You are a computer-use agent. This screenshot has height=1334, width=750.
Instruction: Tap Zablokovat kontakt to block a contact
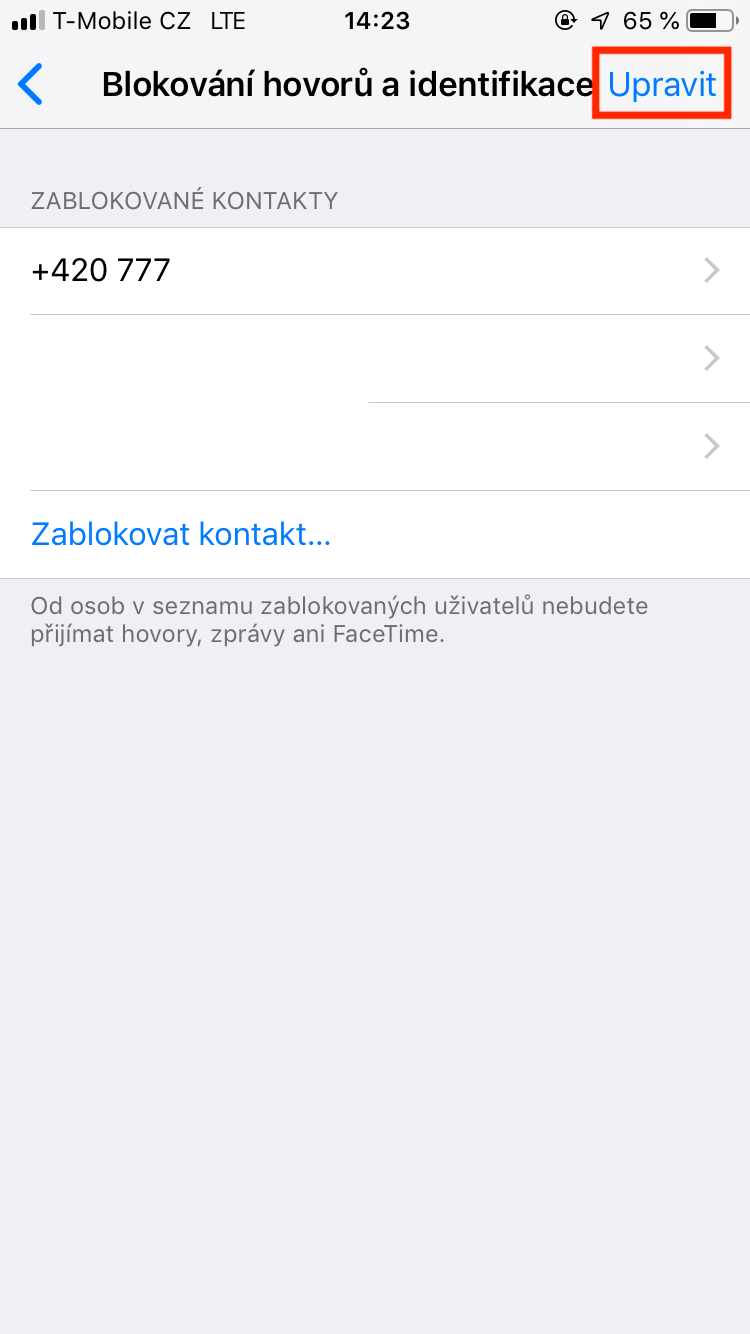click(x=181, y=534)
